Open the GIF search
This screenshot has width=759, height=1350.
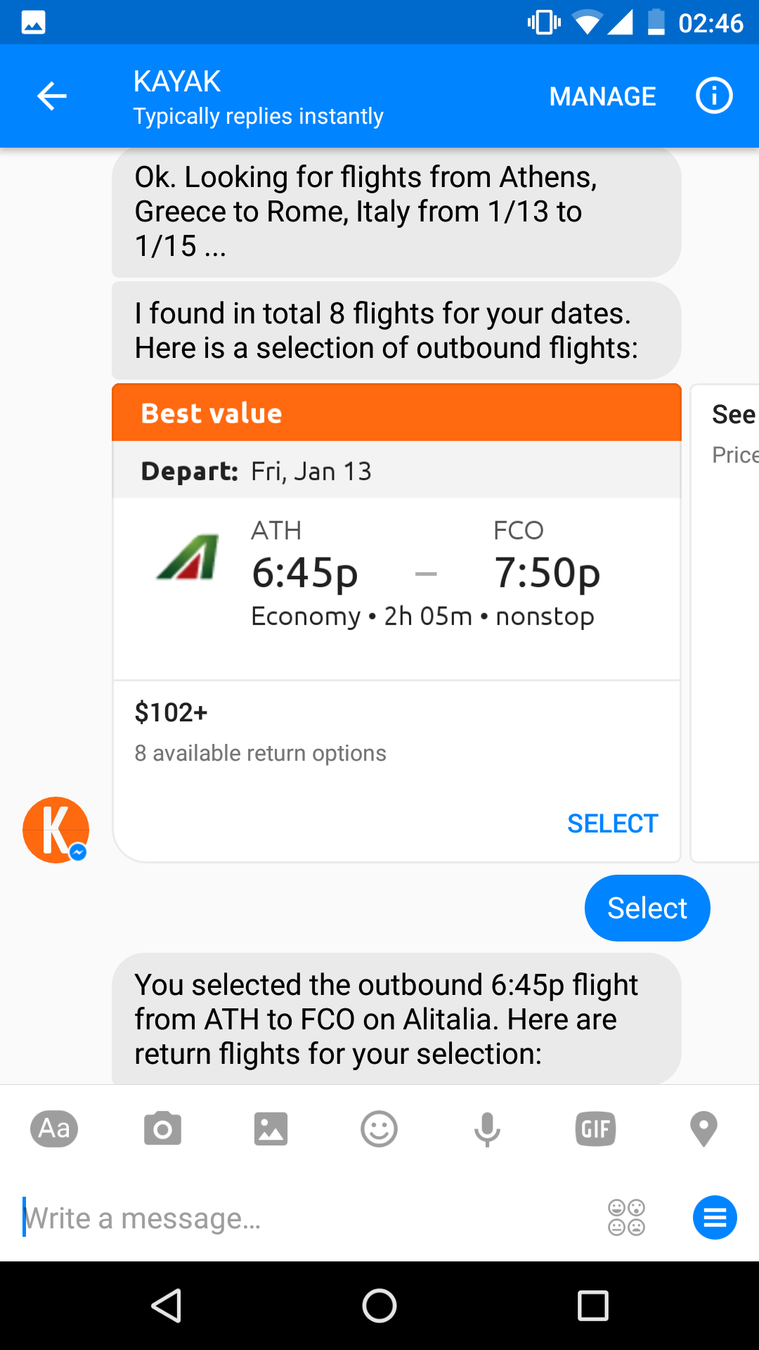click(595, 1130)
